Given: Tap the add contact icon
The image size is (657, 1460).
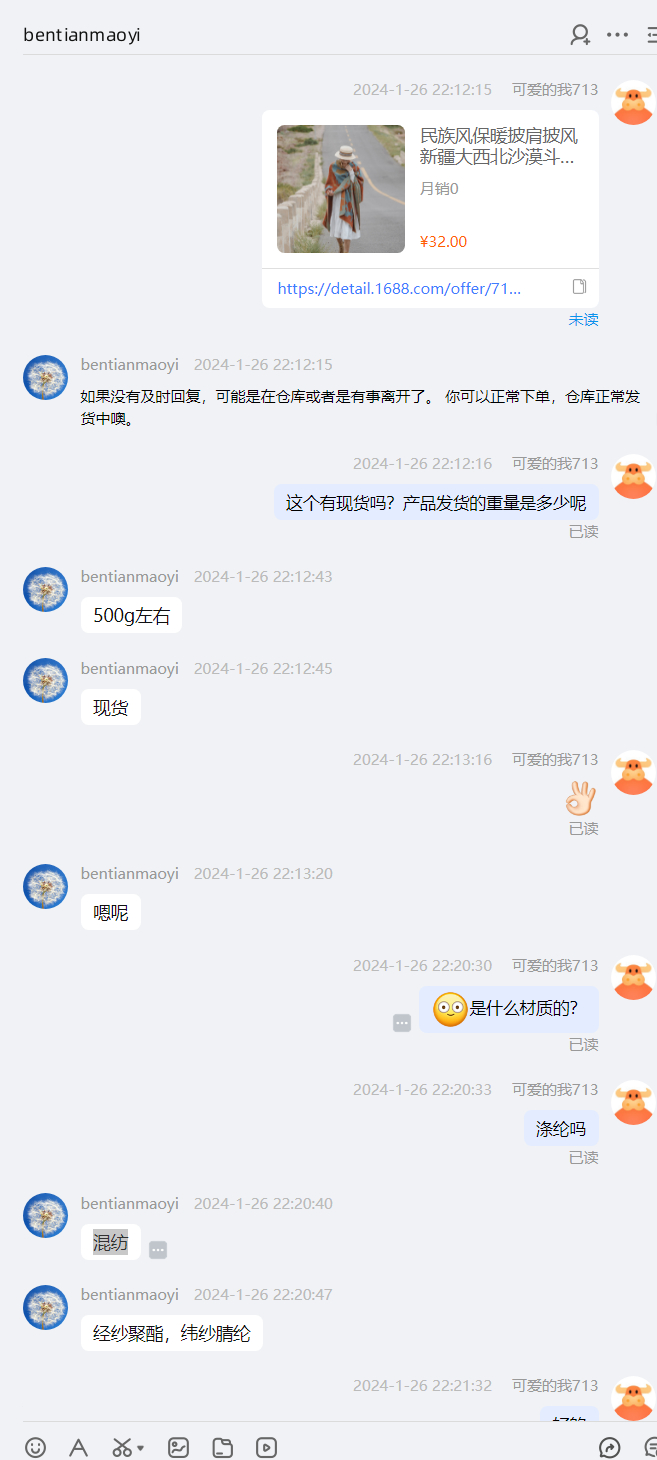Looking at the screenshot, I should pos(580,35).
